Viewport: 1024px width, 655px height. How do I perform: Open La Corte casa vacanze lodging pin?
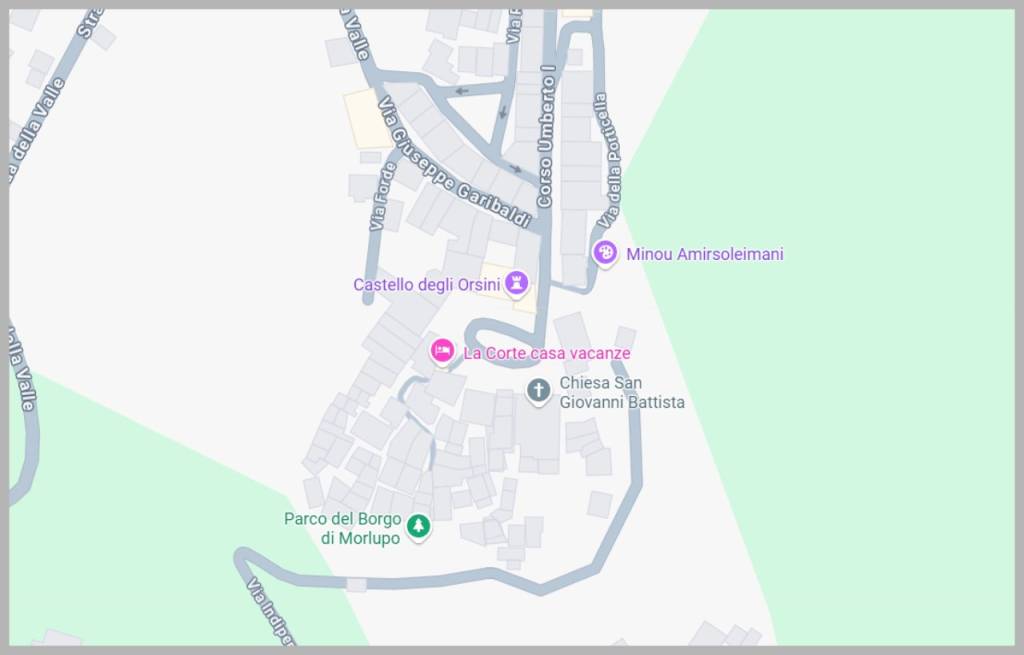point(442,351)
